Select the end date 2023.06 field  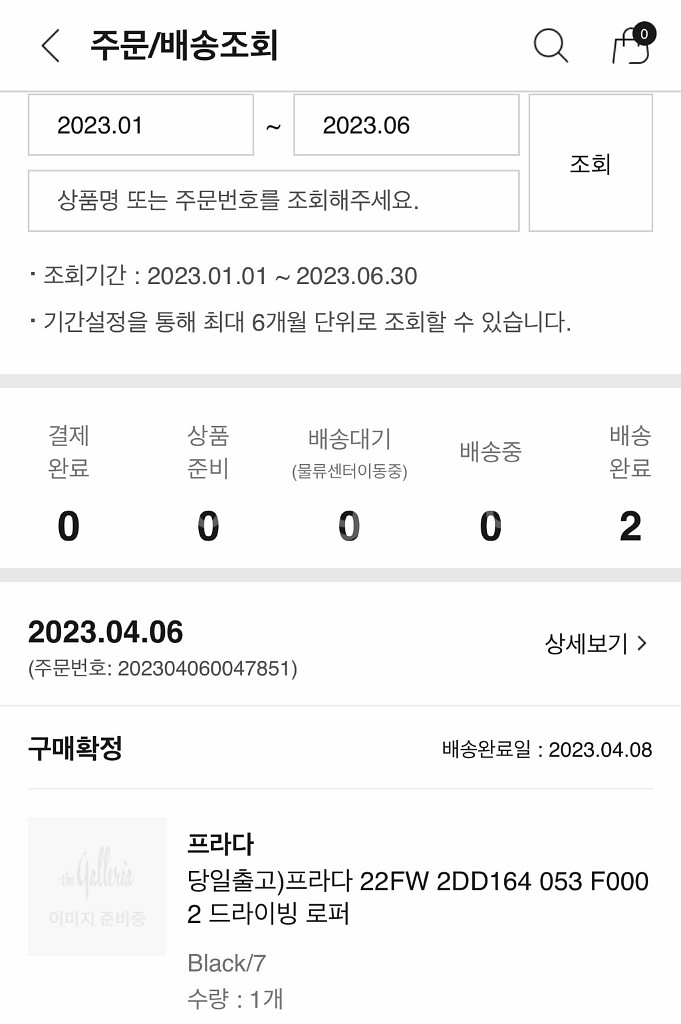click(406, 125)
